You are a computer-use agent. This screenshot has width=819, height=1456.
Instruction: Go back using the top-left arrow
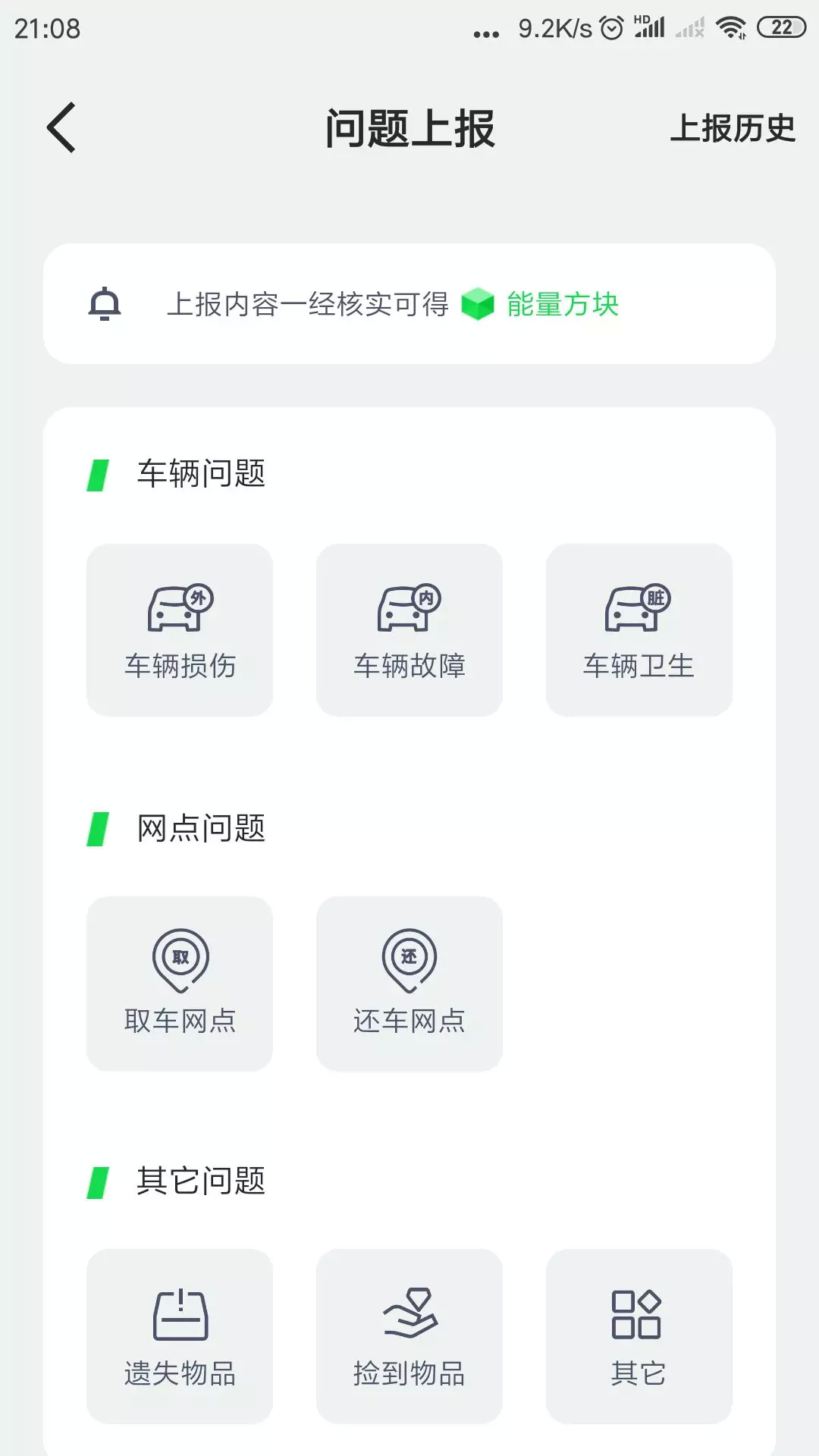(61, 127)
